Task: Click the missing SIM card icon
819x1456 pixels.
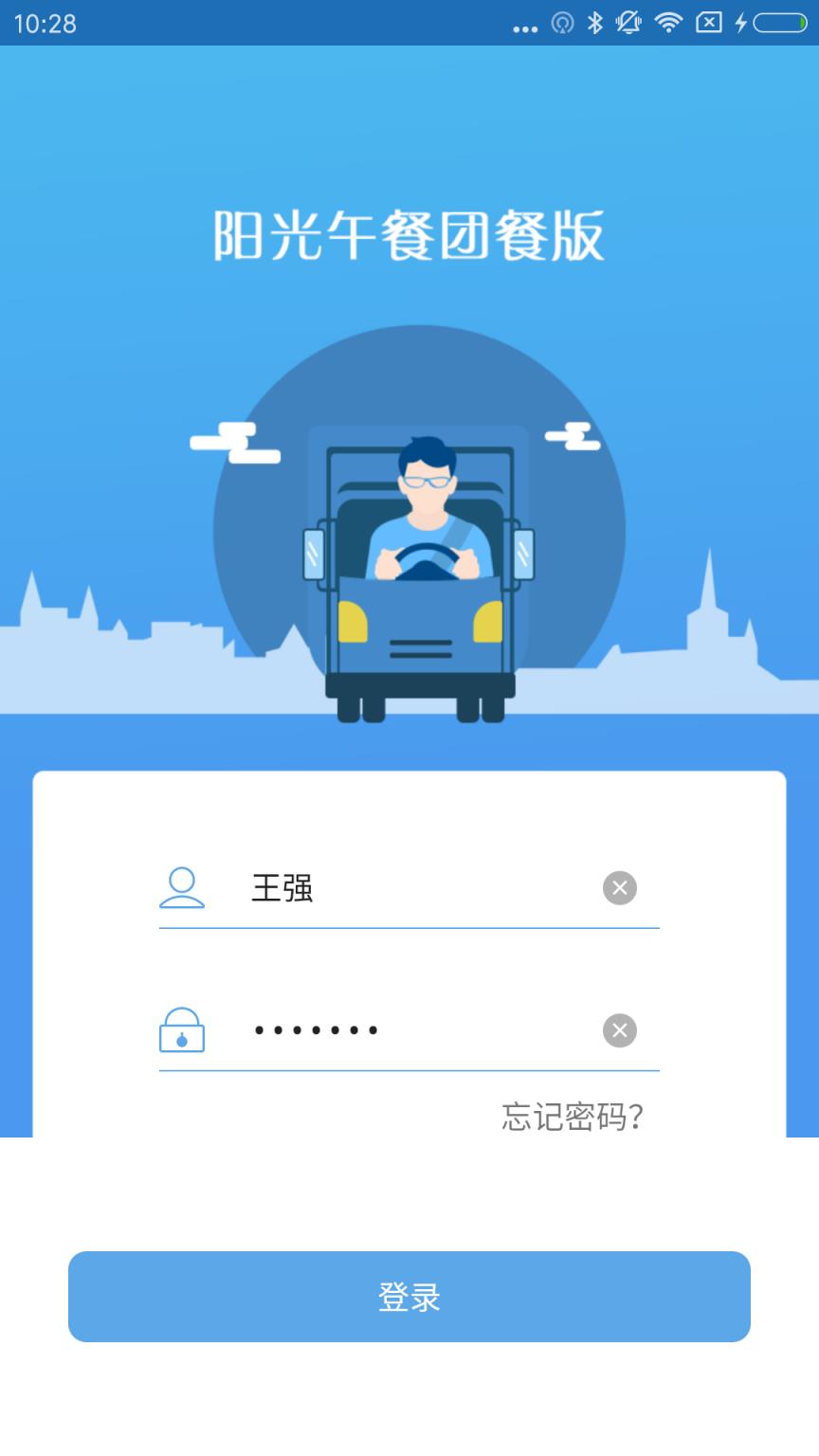Action: point(708,23)
